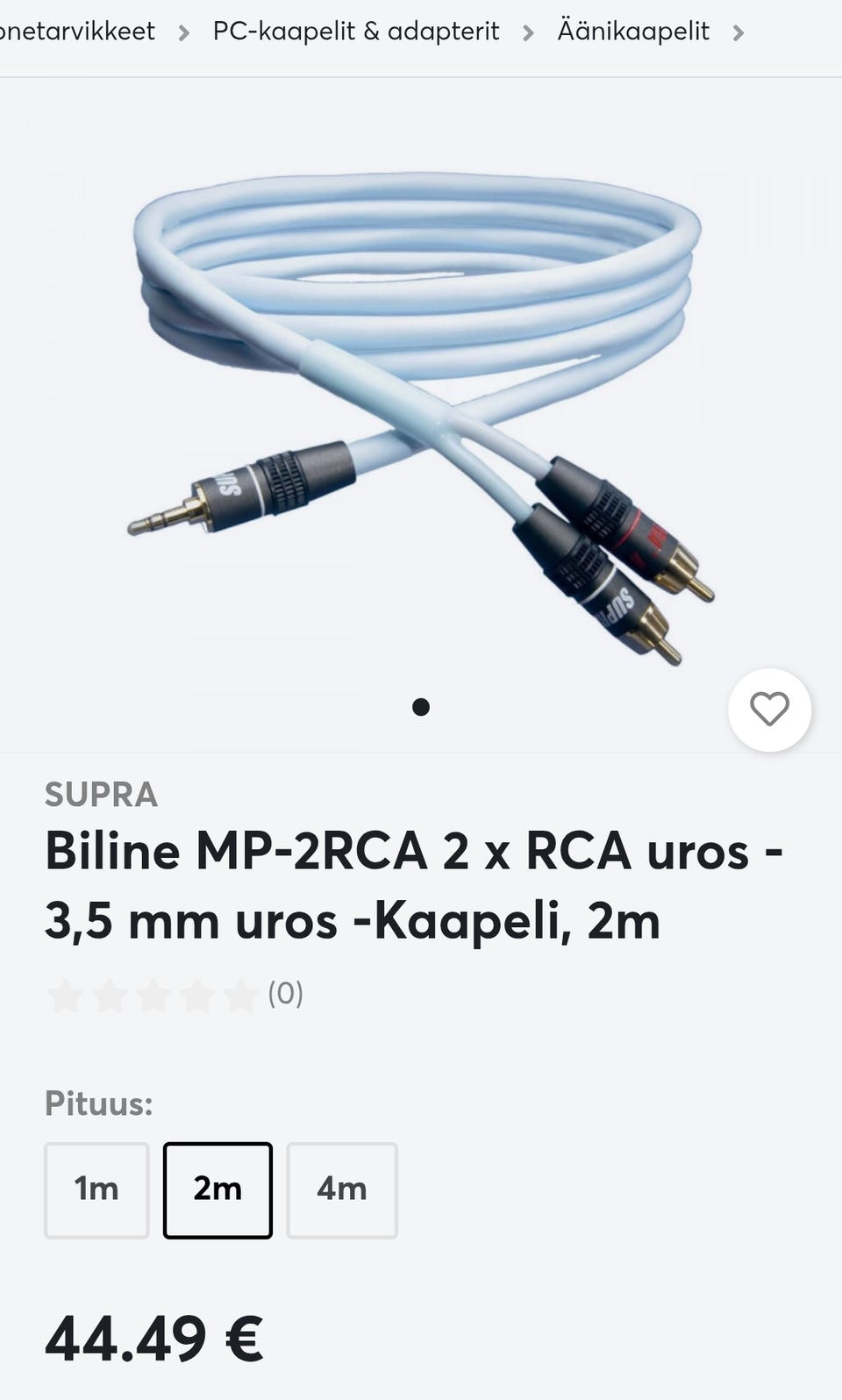Open the Äänikaapelit category

click(x=632, y=31)
